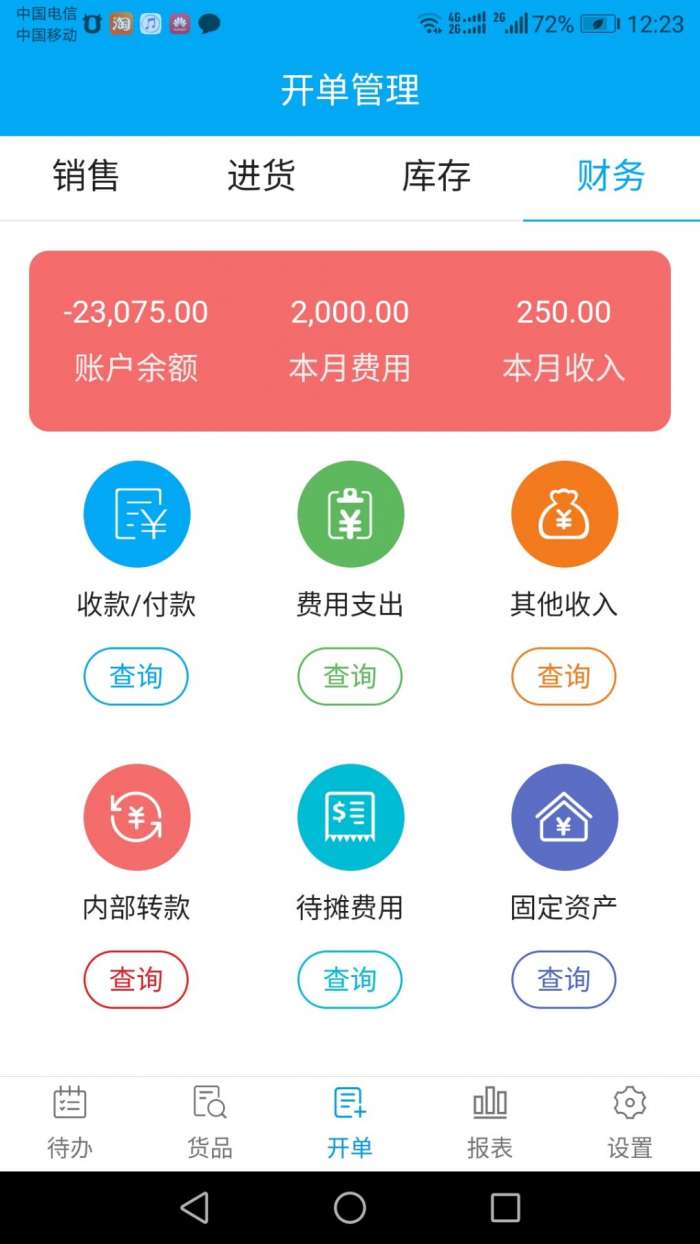Switch to the 销售 tab
The height and width of the screenshot is (1244, 700).
[86, 177]
